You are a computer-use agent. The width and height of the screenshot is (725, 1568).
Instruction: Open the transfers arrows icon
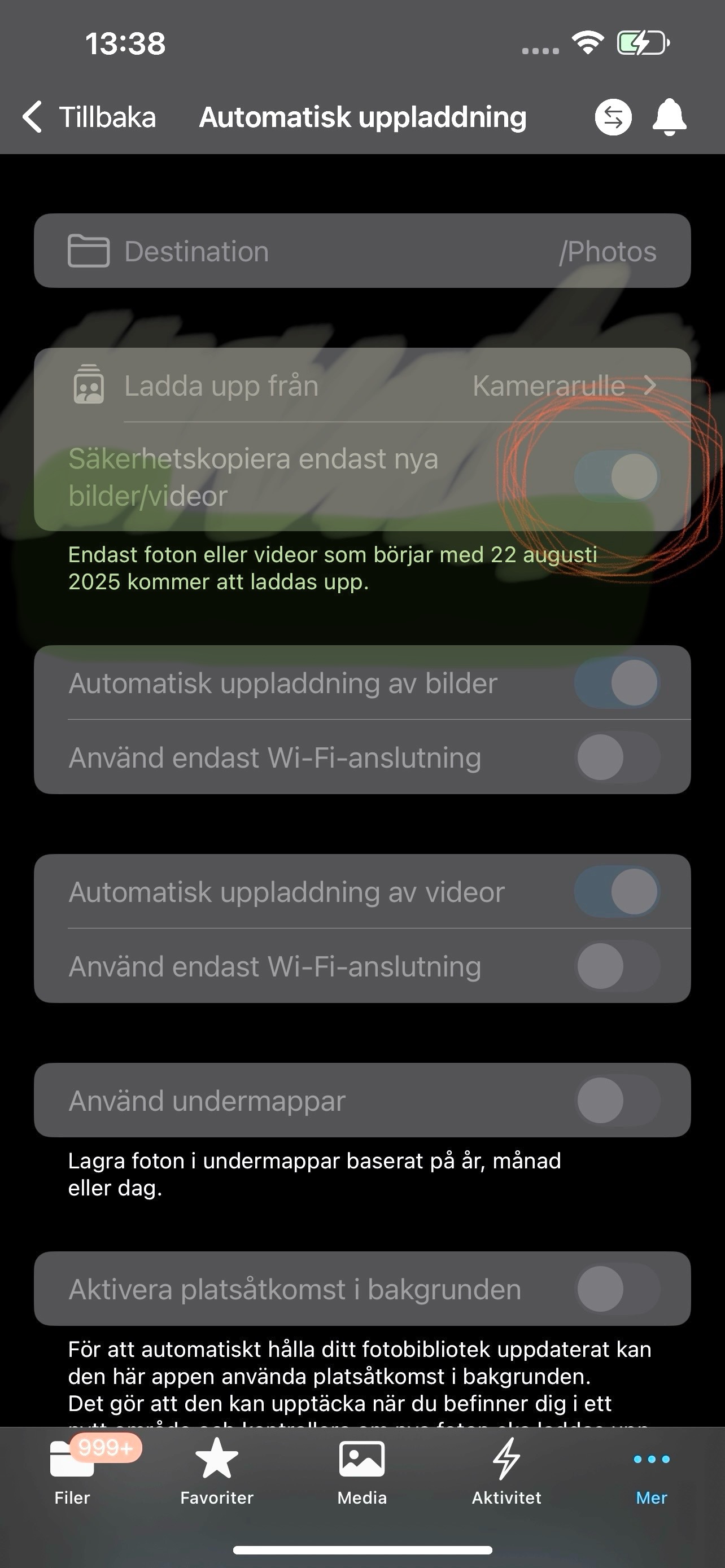pos(613,117)
